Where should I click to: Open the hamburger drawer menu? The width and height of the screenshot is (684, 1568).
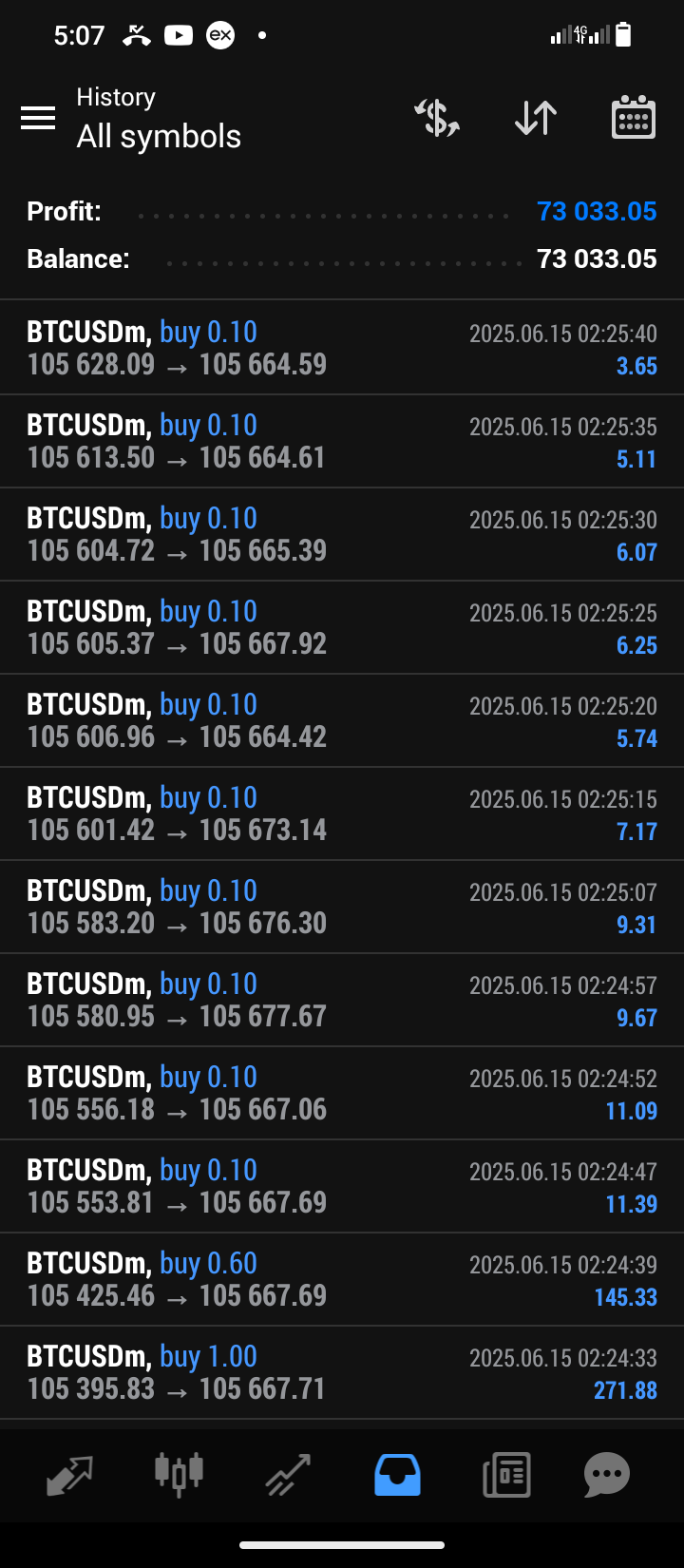click(x=38, y=118)
